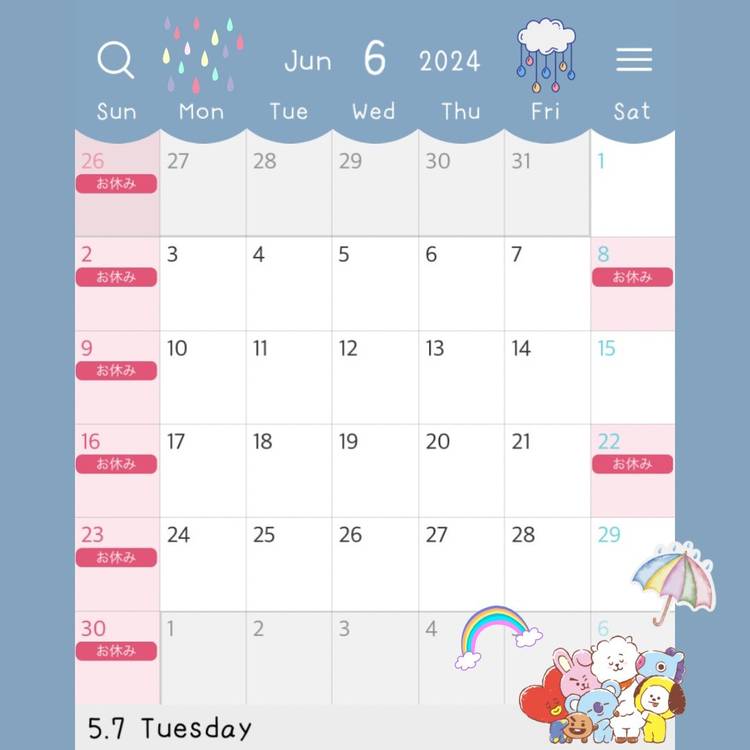
Task: Open Sunday June 16 お休み day
Action: 116,470
